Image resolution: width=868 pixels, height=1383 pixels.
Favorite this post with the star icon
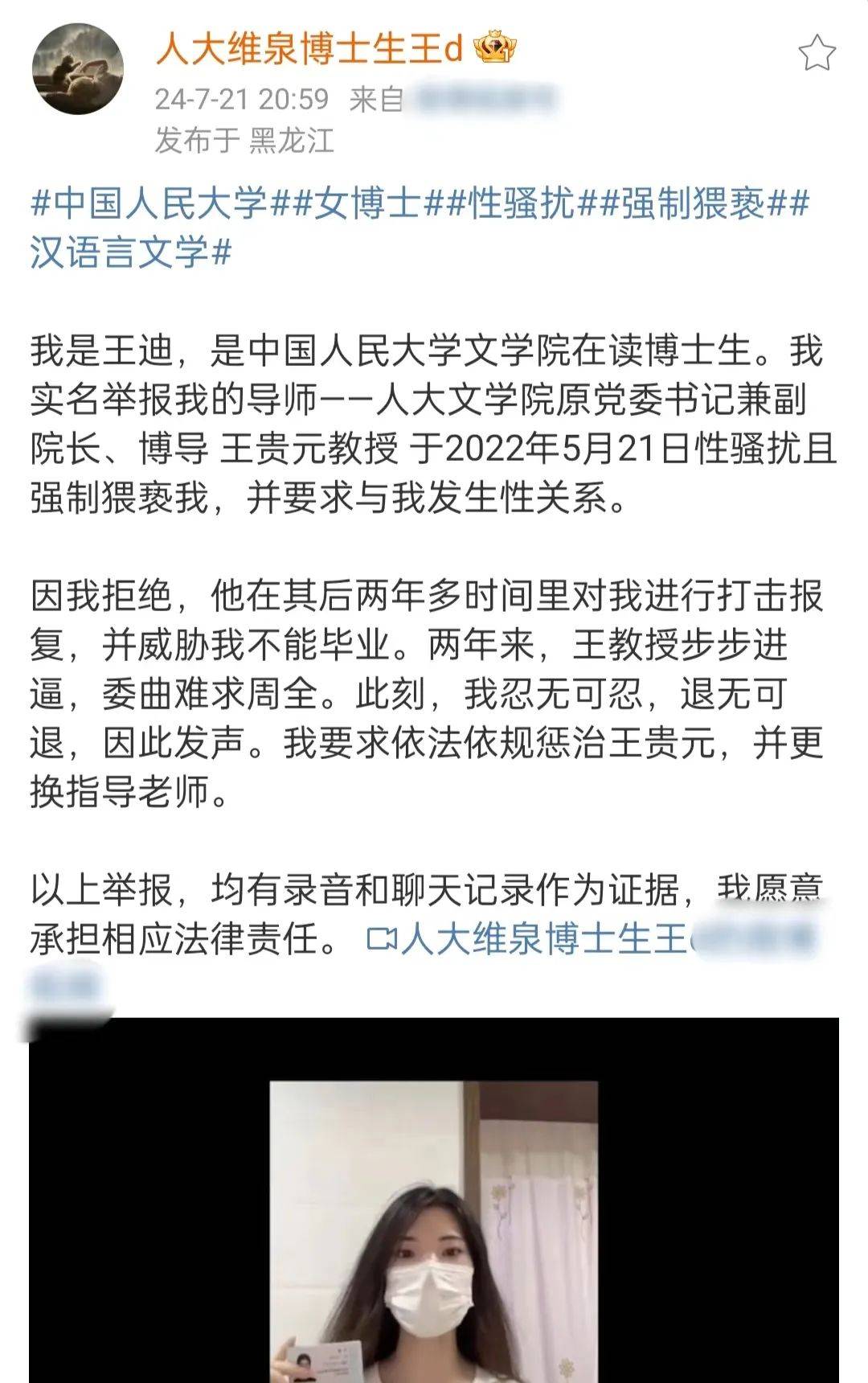817,53
